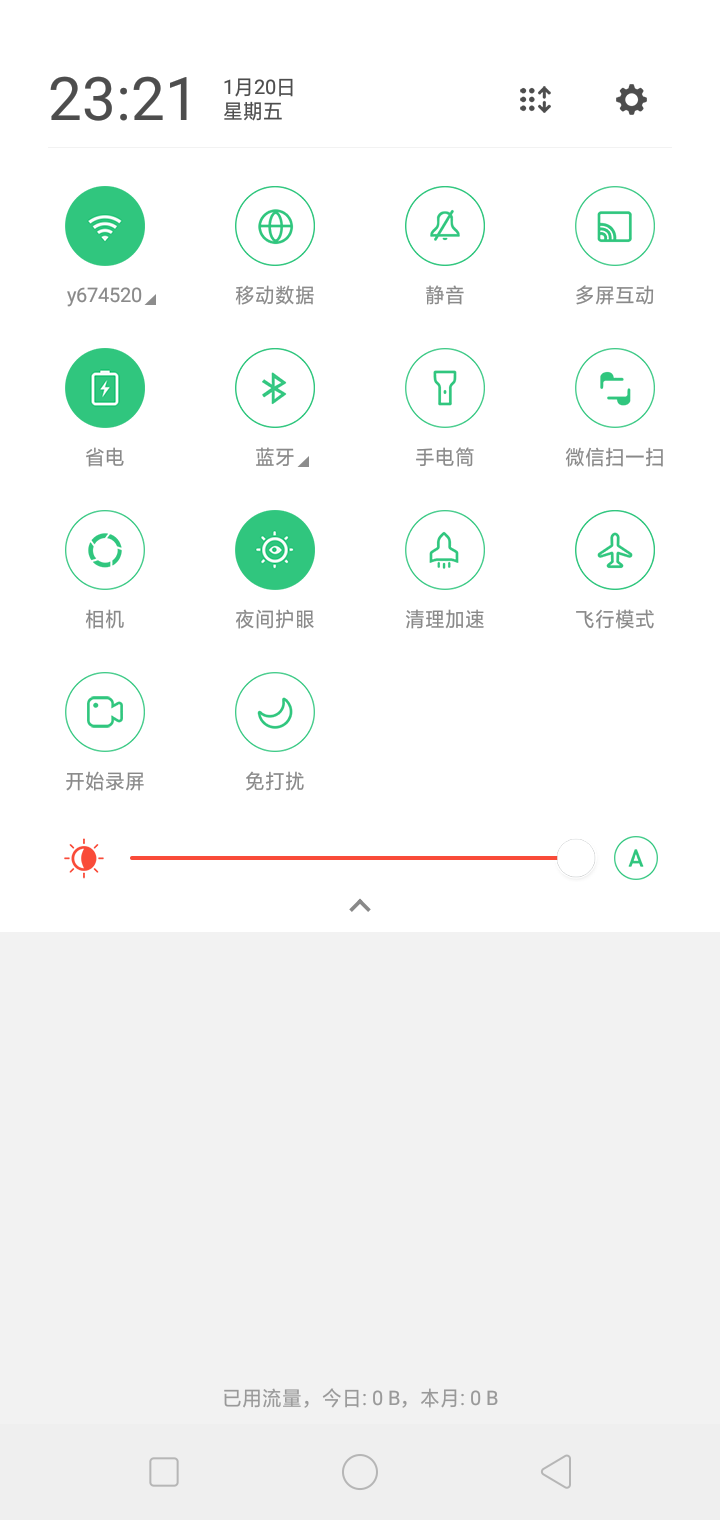Start 开始录屏 screen recording
720x1520 pixels.
[x=105, y=712]
